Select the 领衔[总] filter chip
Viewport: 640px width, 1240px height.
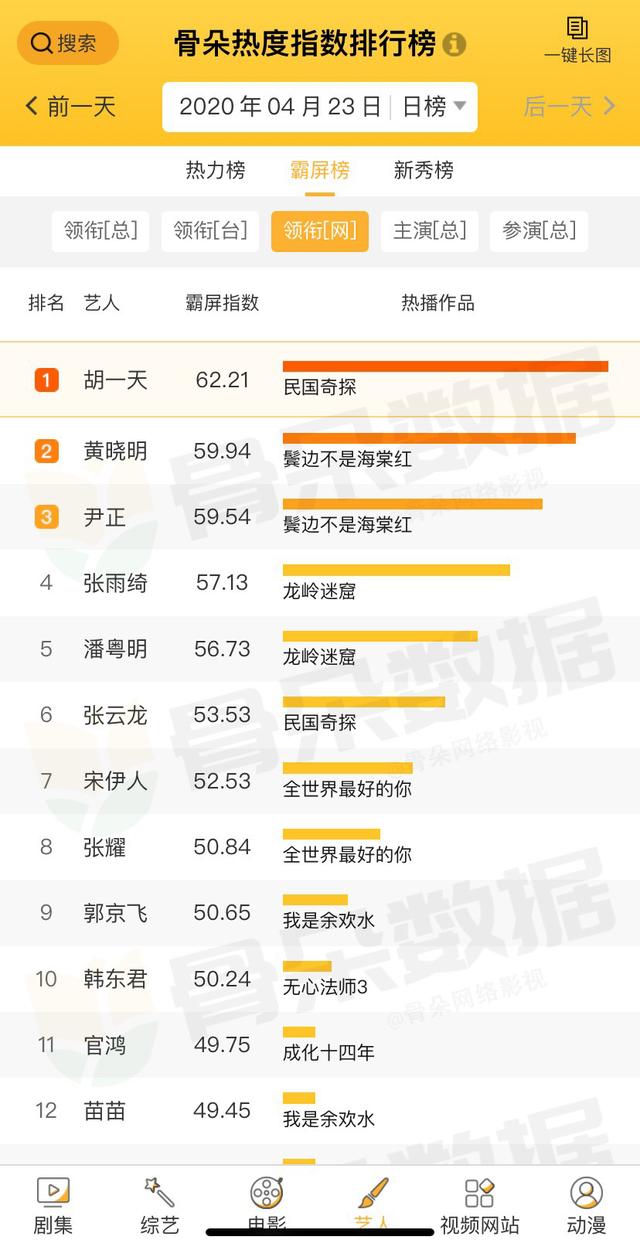point(101,231)
